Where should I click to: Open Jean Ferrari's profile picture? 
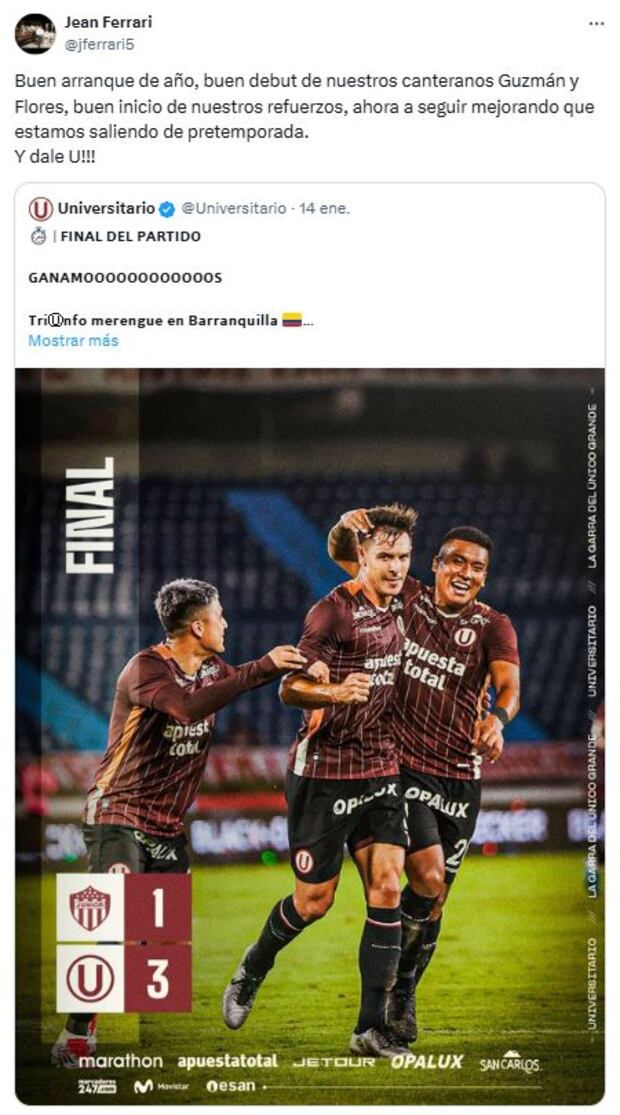35,33
